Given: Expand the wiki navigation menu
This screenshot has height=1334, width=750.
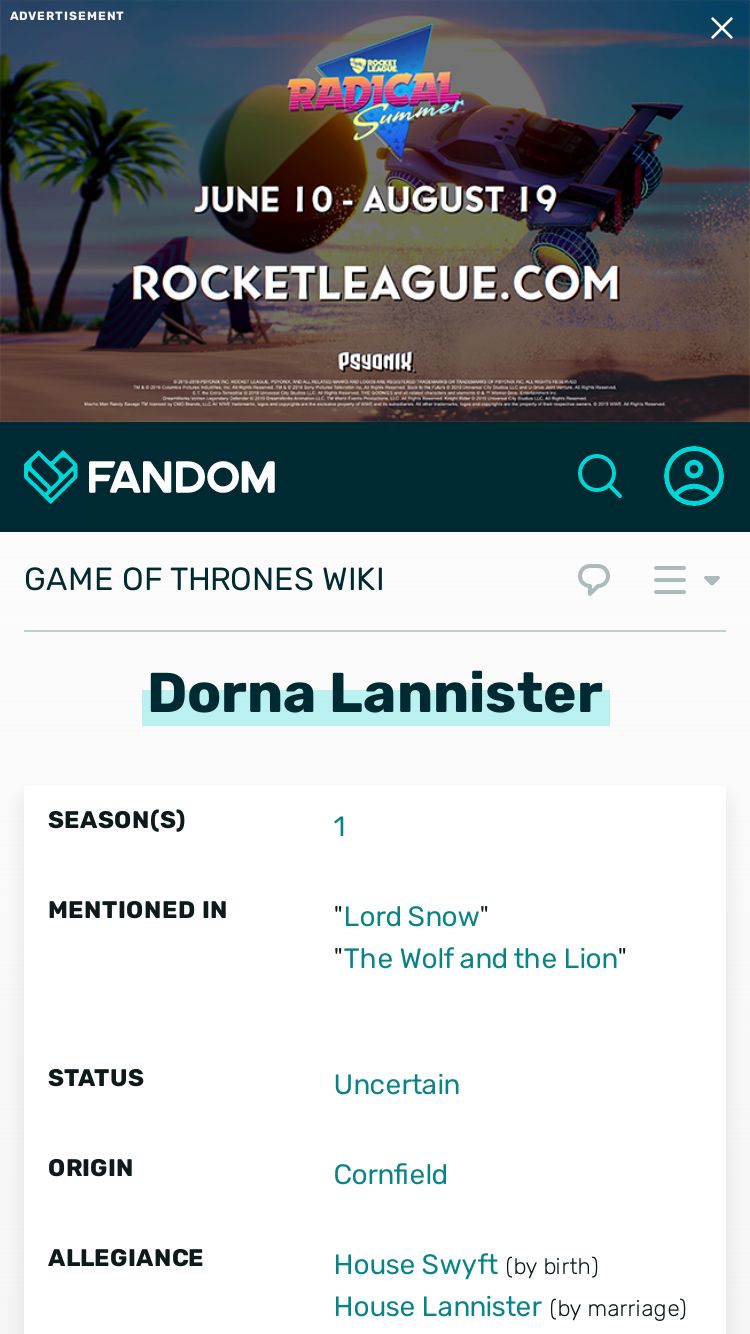Looking at the screenshot, I should (687, 580).
